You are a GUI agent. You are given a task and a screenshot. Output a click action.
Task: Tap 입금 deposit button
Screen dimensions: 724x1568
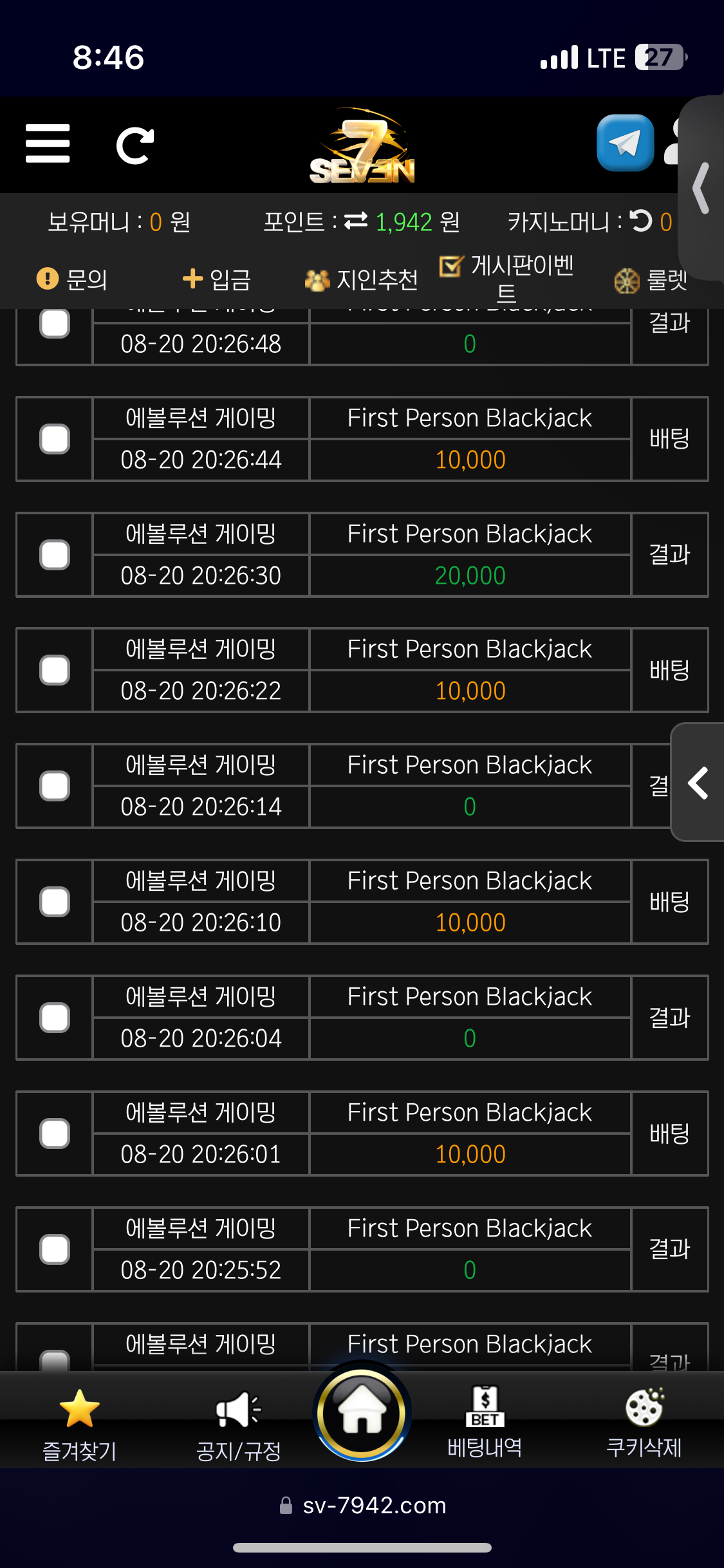(217, 279)
